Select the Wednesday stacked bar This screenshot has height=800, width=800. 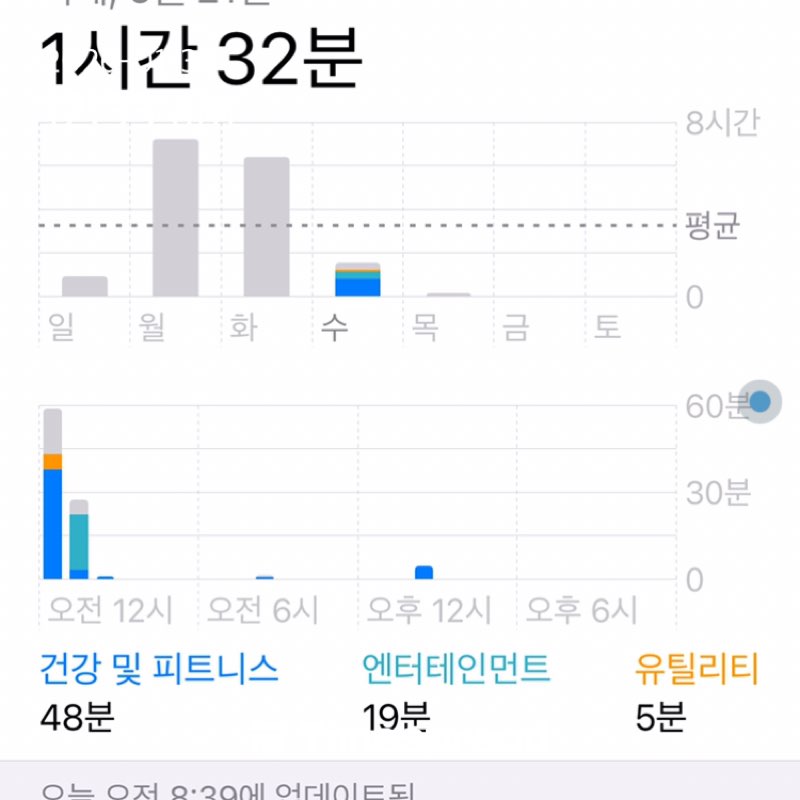(358, 281)
